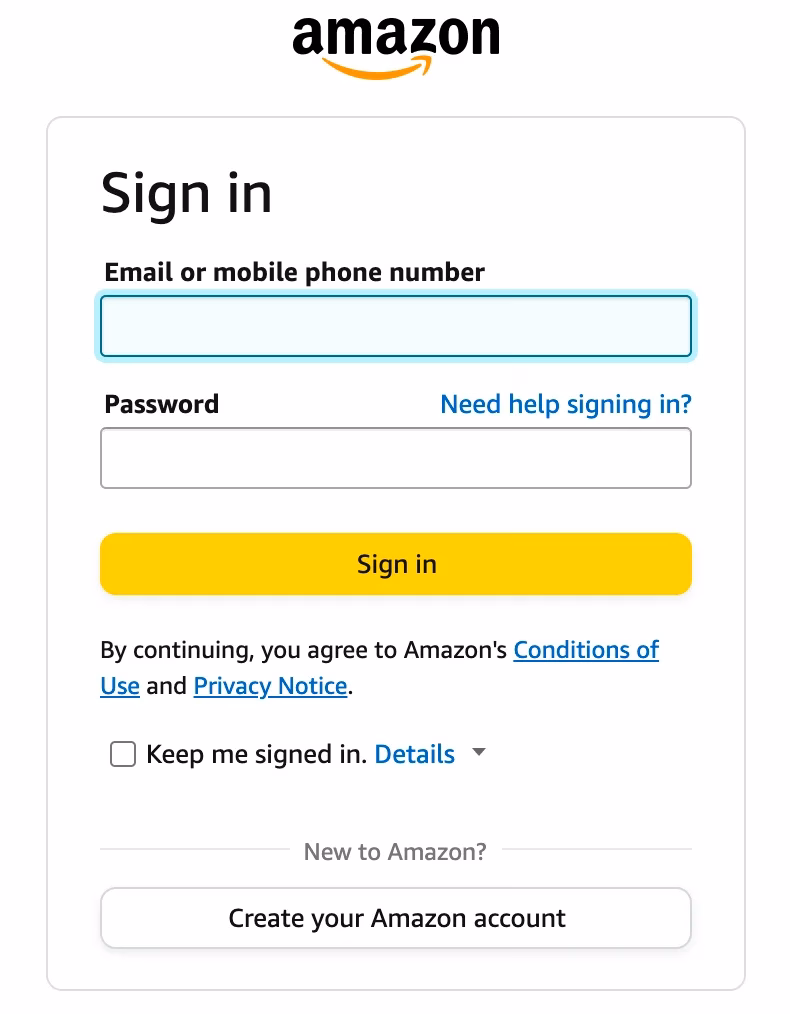Image resolution: width=790 pixels, height=1014 pixels.
Task: Click Create your Amazon account
Action: [395, 917]
